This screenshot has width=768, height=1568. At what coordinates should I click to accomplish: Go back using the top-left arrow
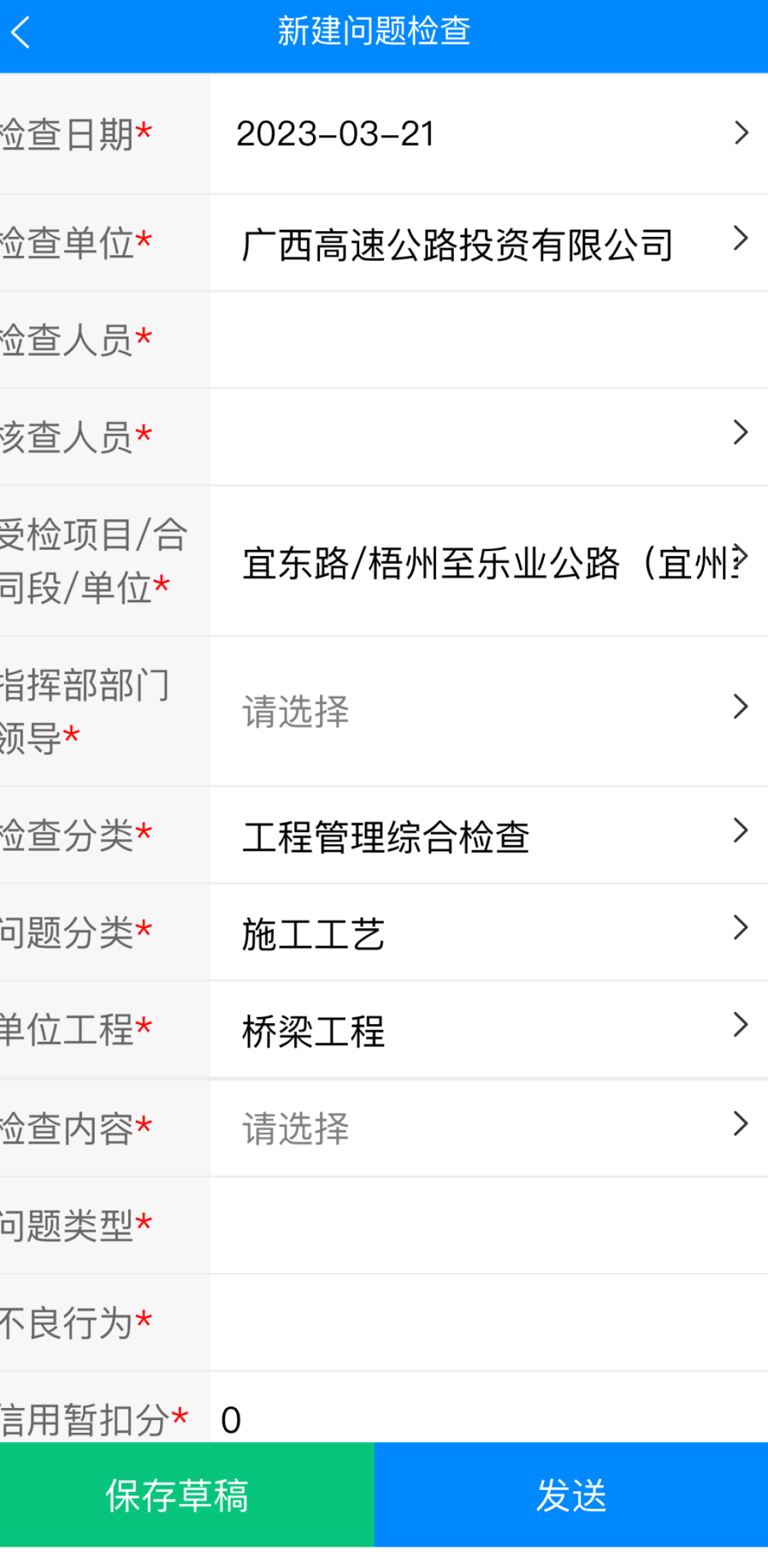20,33
